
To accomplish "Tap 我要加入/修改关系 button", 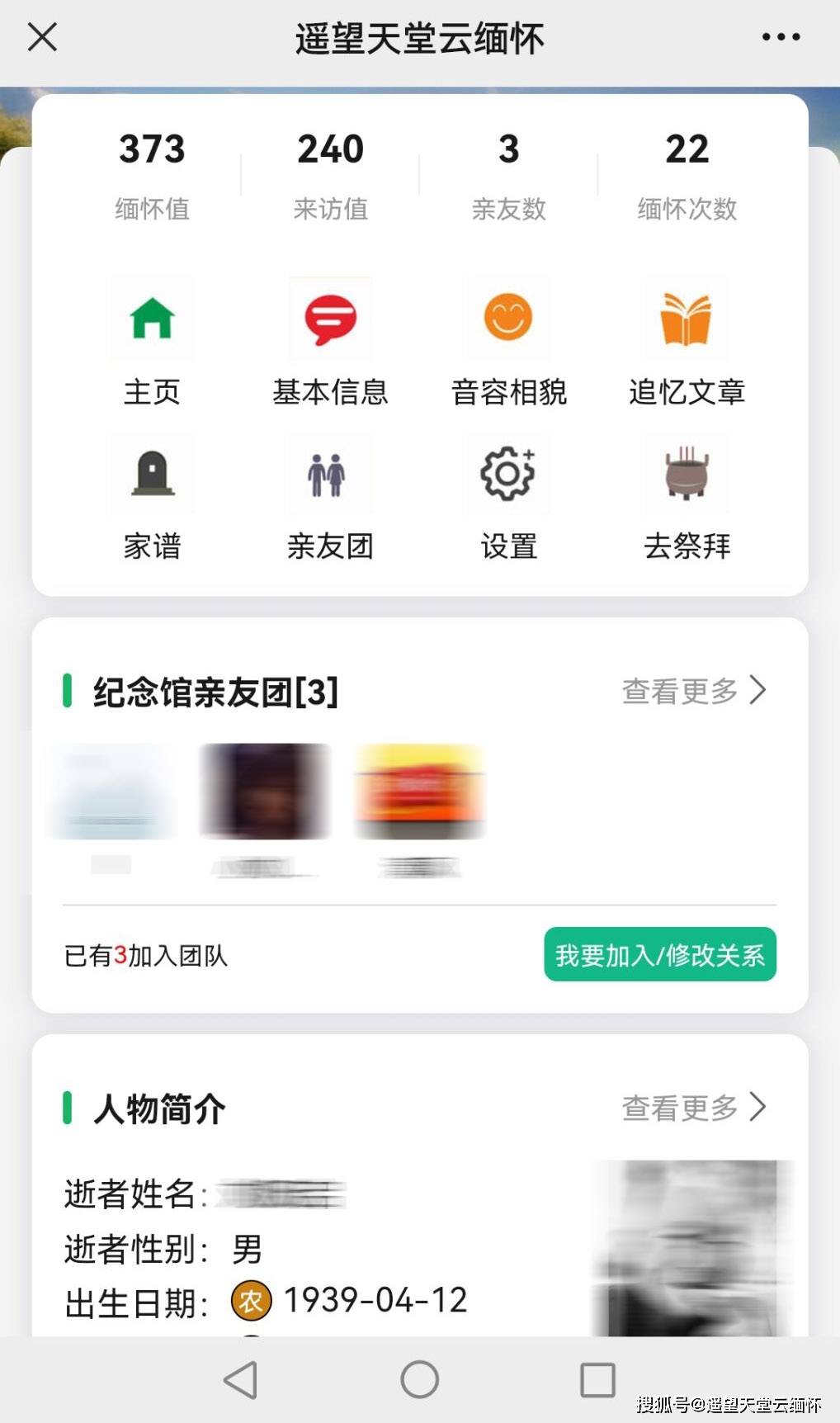I will coord(659,955).
